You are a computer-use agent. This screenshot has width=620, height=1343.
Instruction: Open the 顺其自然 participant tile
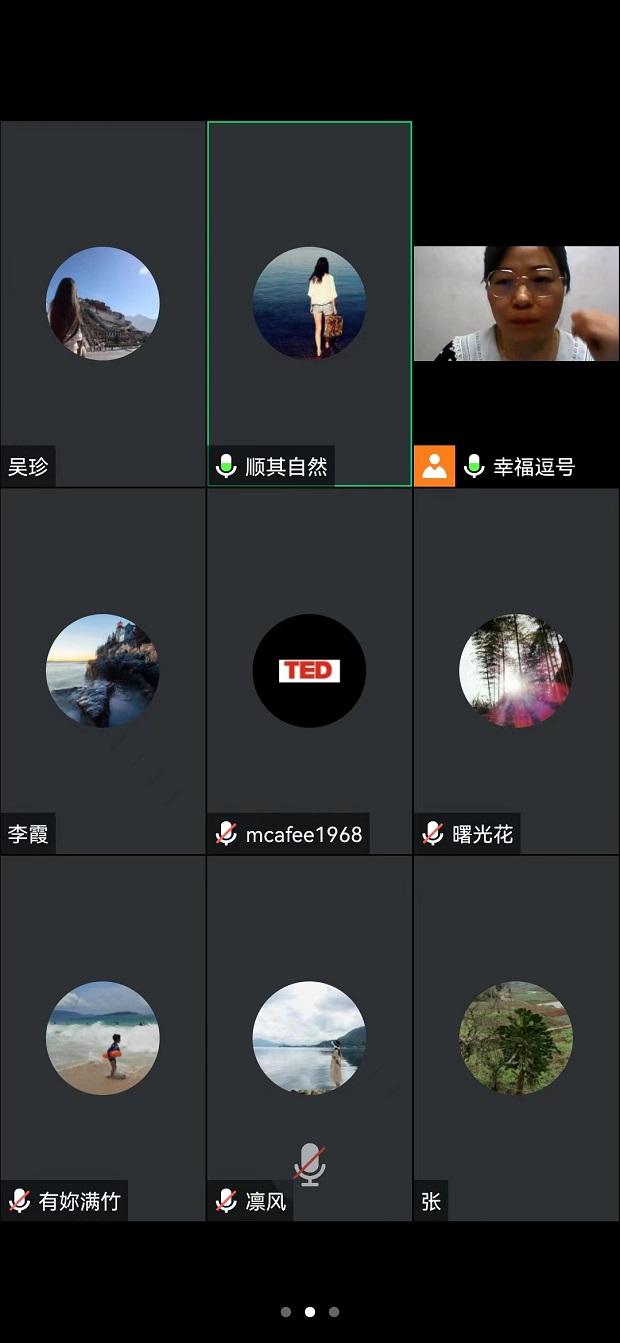(x=309, y=304)
